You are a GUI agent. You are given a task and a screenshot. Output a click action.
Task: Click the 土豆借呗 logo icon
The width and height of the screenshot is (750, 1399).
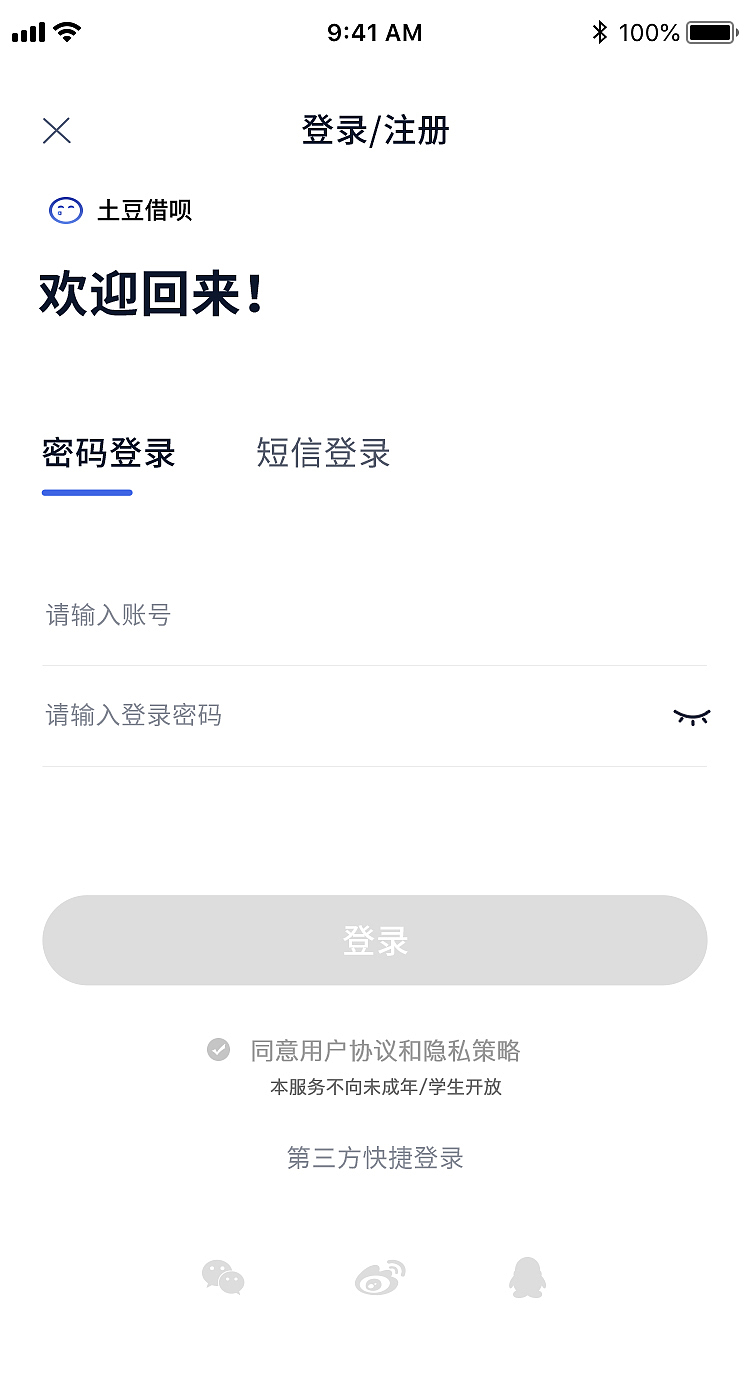(64, 210)
